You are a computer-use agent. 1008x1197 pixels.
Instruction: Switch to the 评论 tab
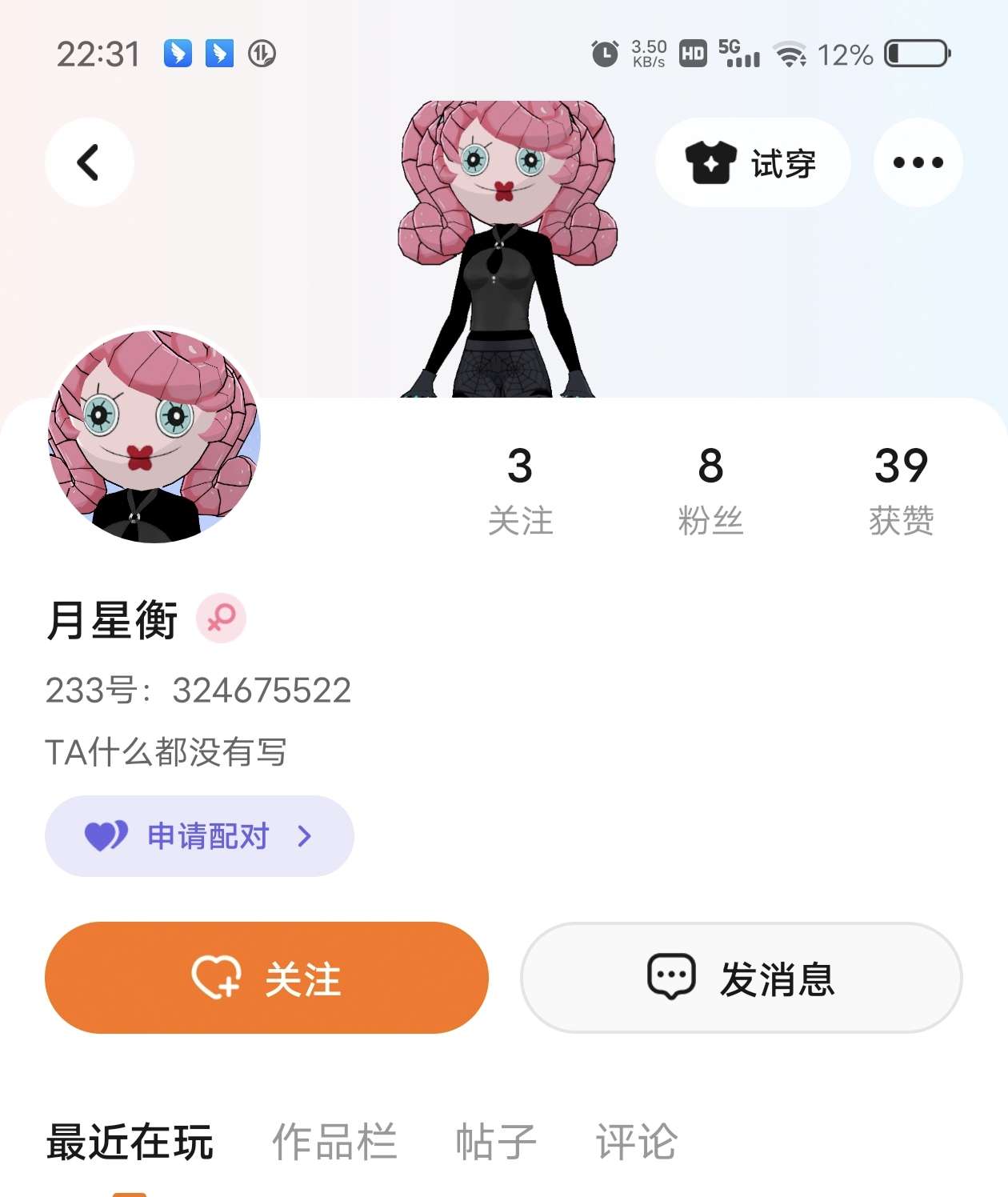coord(637,1142)
